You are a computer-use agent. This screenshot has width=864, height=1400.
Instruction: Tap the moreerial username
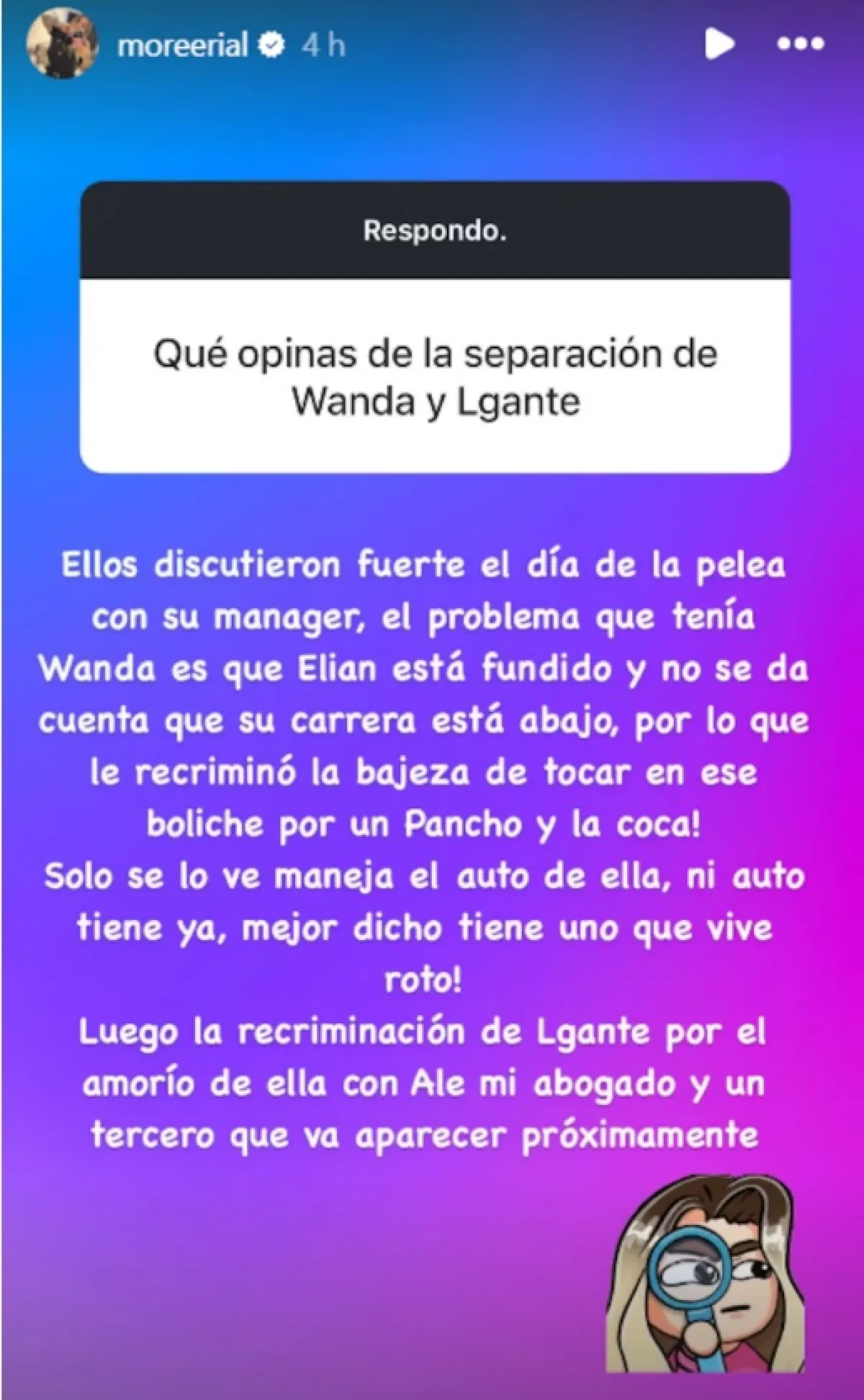coord(182,45)
